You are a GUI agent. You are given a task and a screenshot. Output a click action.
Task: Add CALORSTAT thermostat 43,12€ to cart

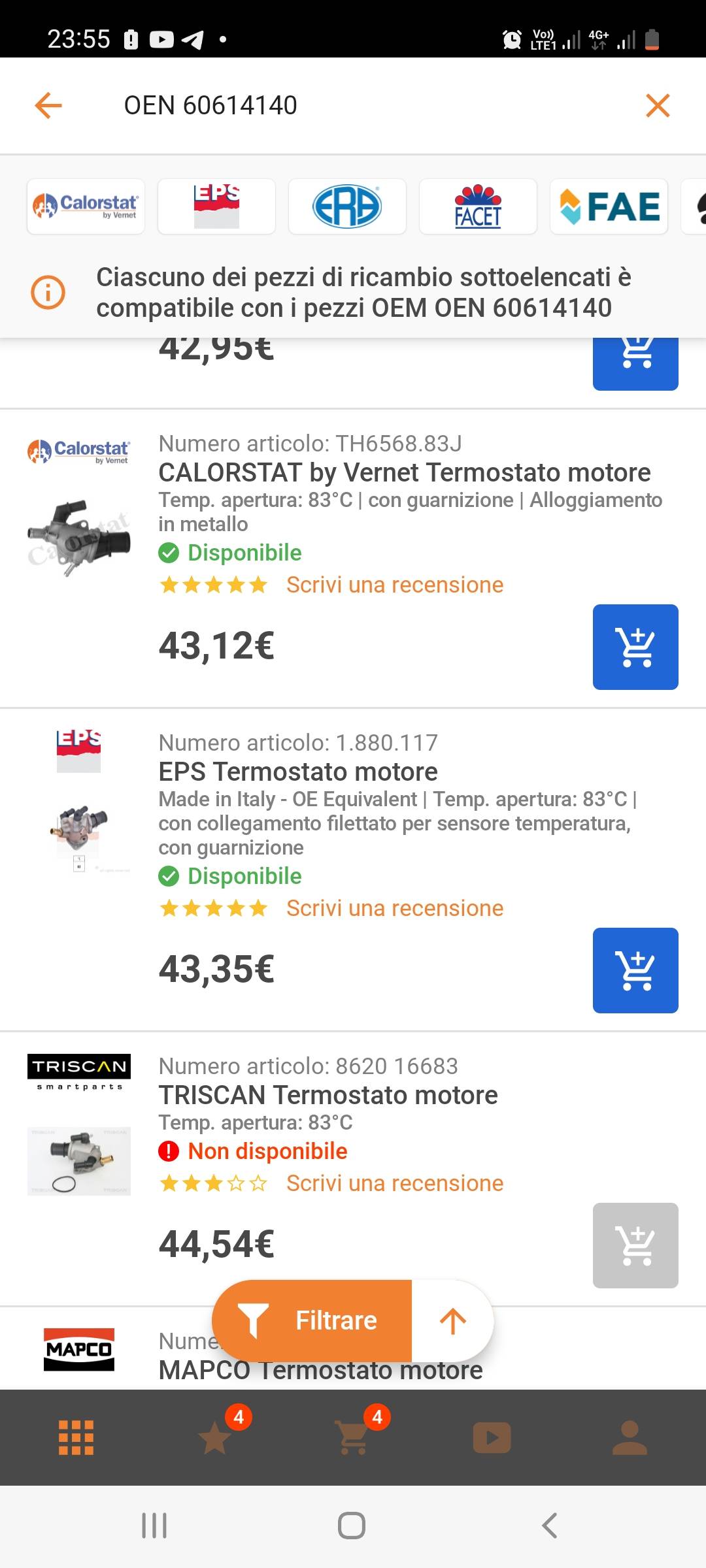[x=635, y=647]
